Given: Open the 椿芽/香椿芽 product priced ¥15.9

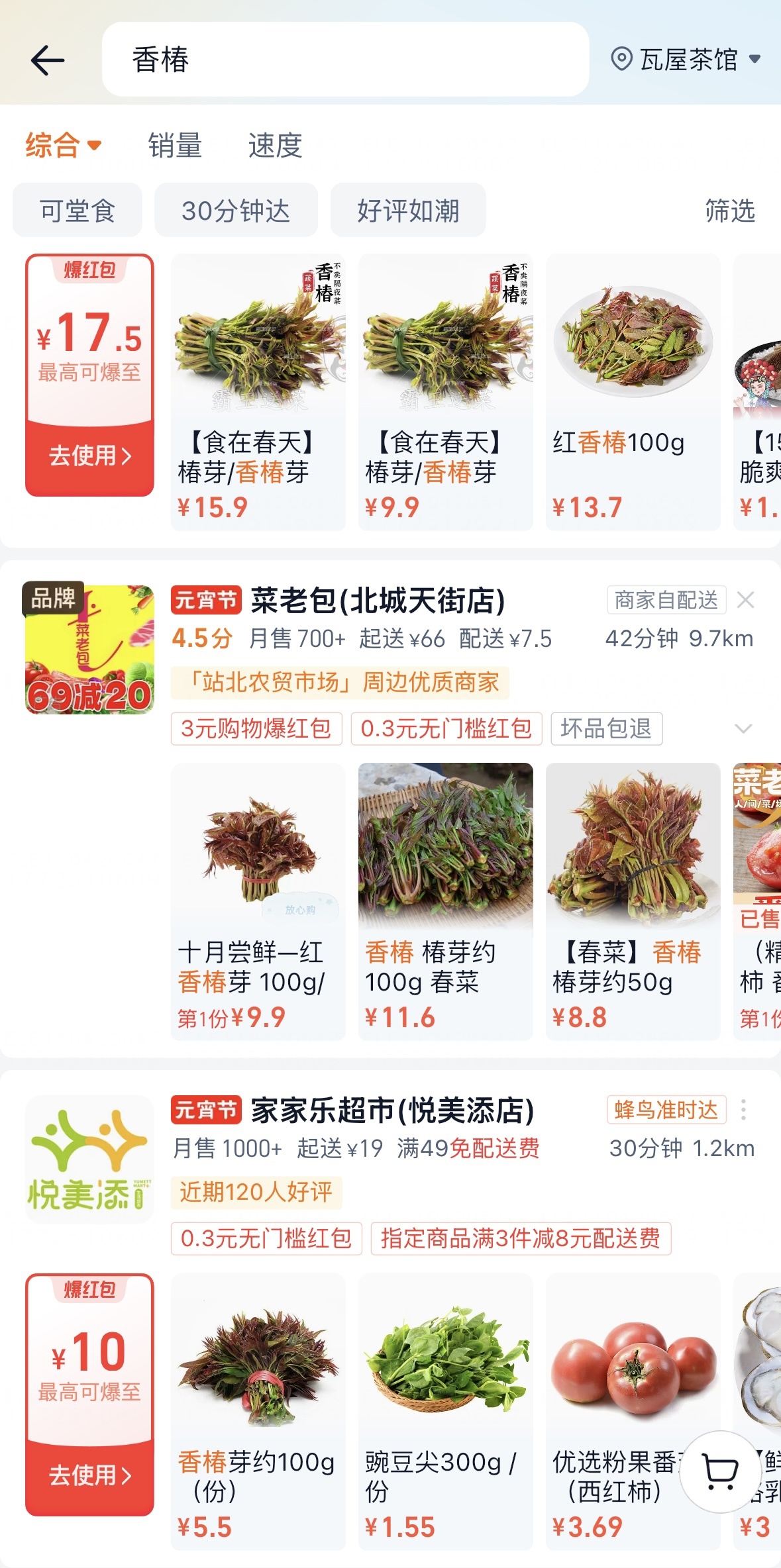Looking at the screenshot, I should click(258, 392).
